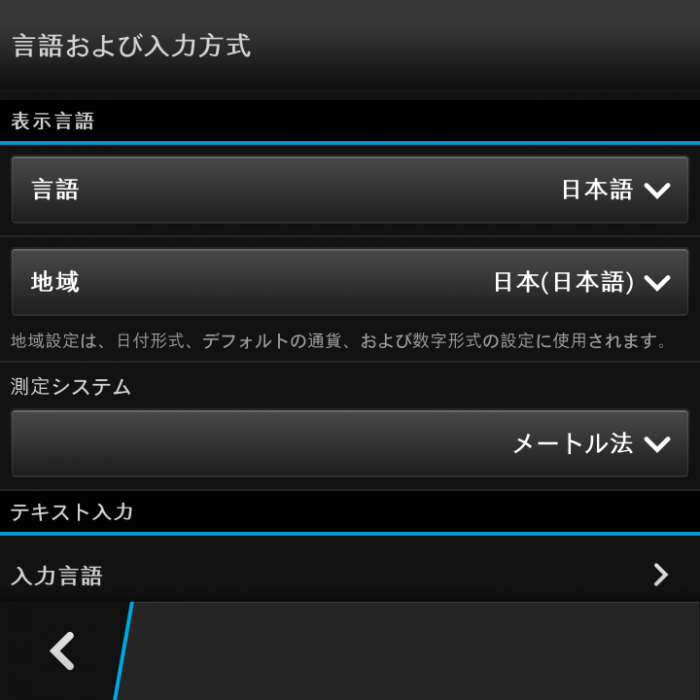
Task: Open the 言語 language dropdown
Action: coord(350,190)
